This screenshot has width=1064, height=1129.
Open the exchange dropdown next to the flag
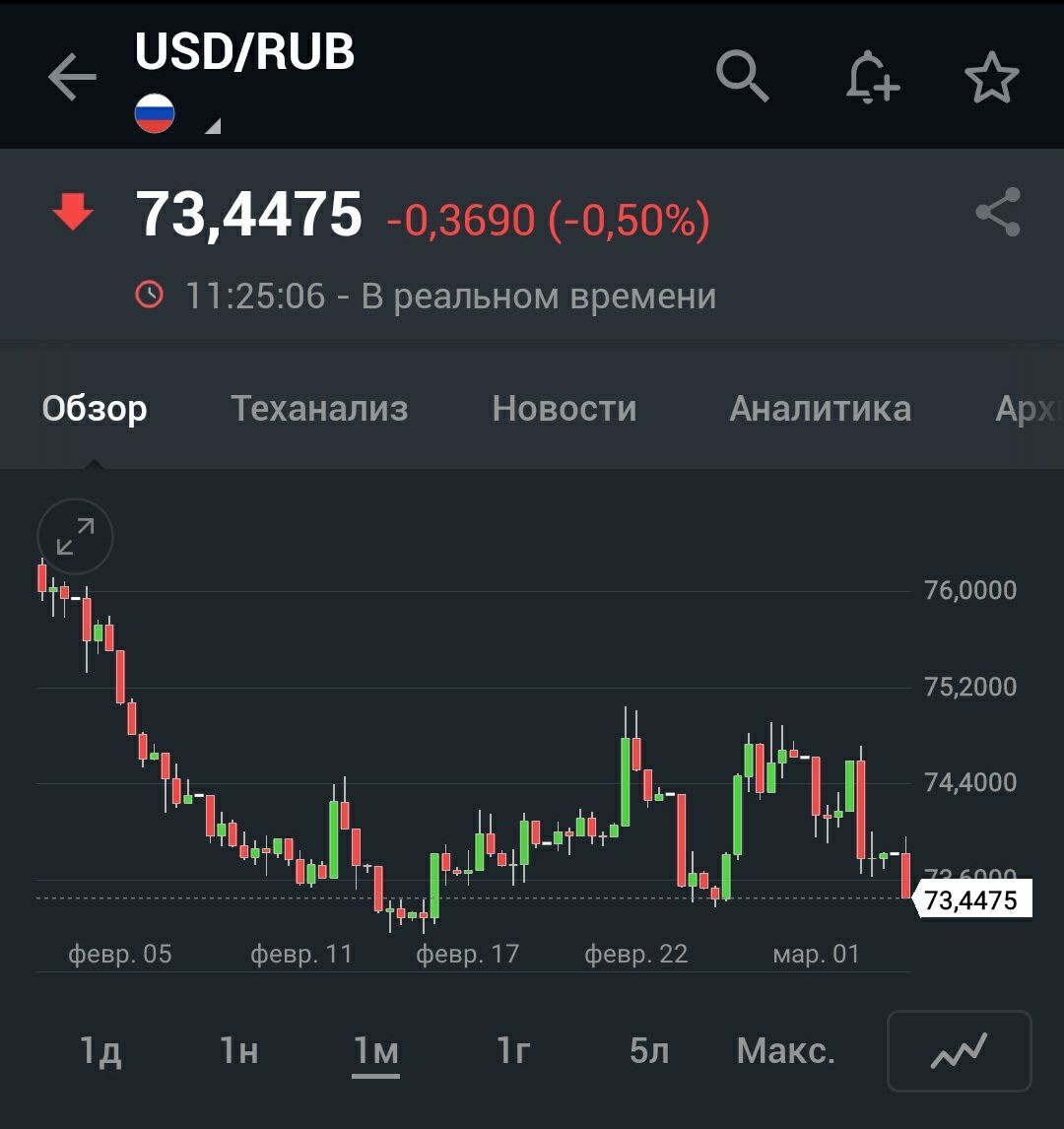tap(212, 126)
